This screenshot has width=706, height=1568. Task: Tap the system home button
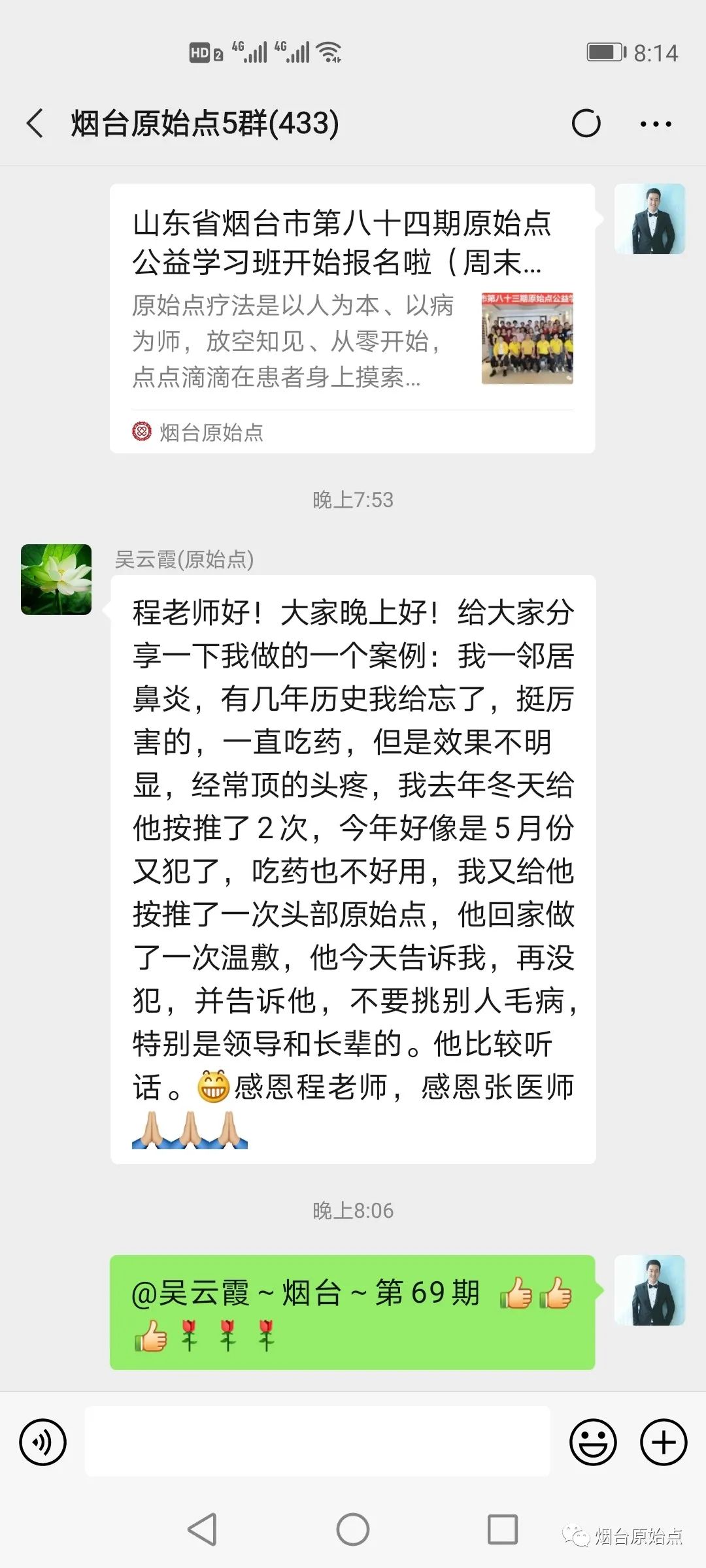click(x=353, y=1529)
